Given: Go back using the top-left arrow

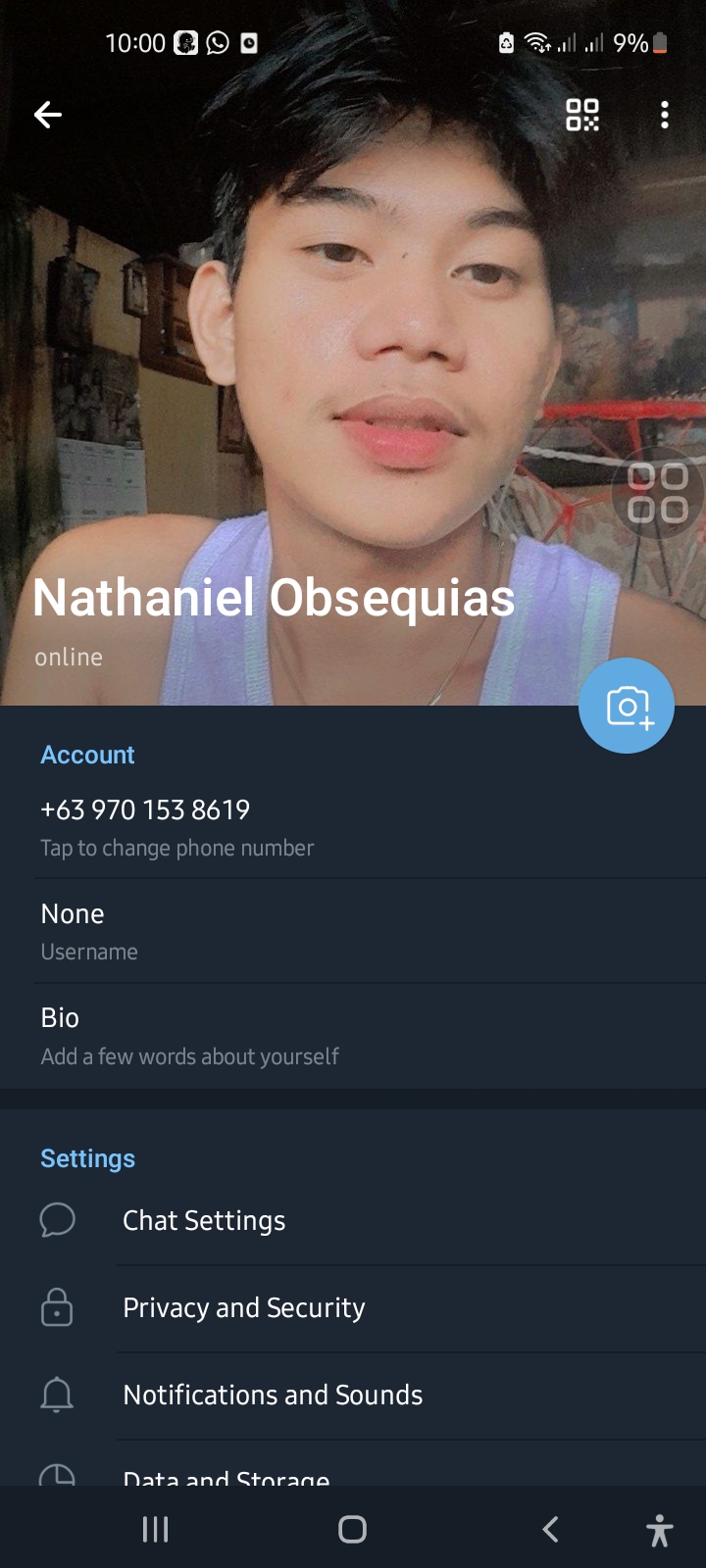Looking at the screenshot, I should click(x=47, y=116).
